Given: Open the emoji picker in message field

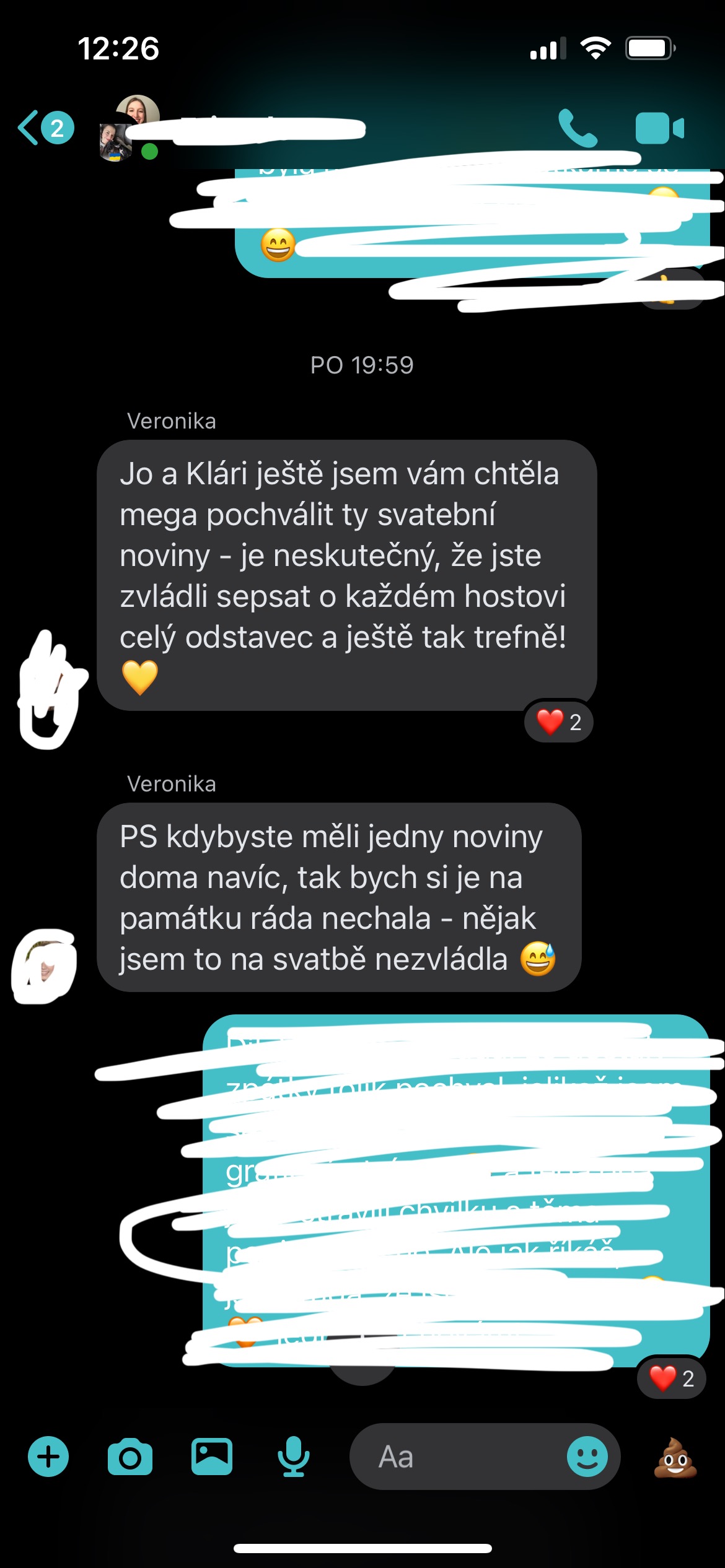Looking at the screenshot, I should pyautogui.click(x=587, y=1457).
